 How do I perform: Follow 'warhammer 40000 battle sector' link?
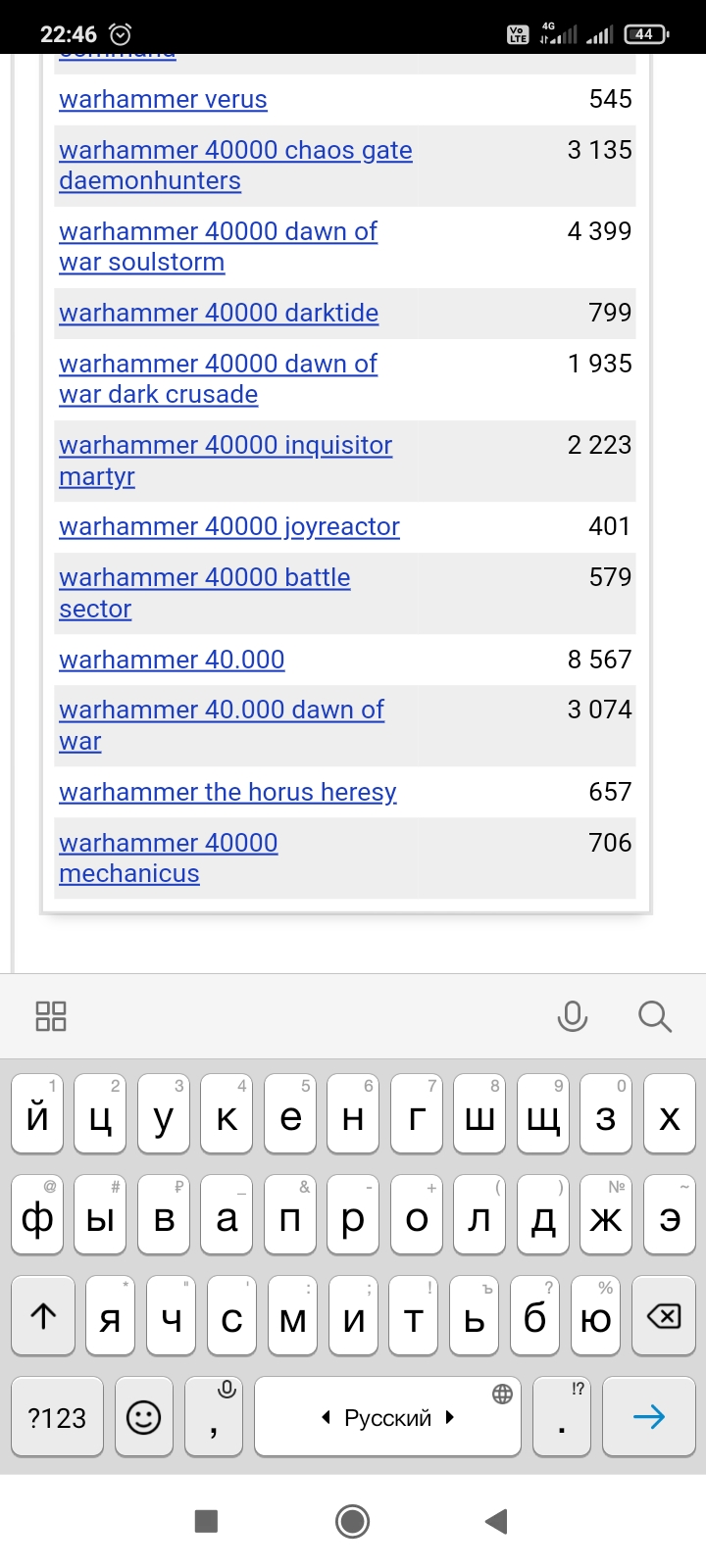pyautogui.click(x=204, y=593)
